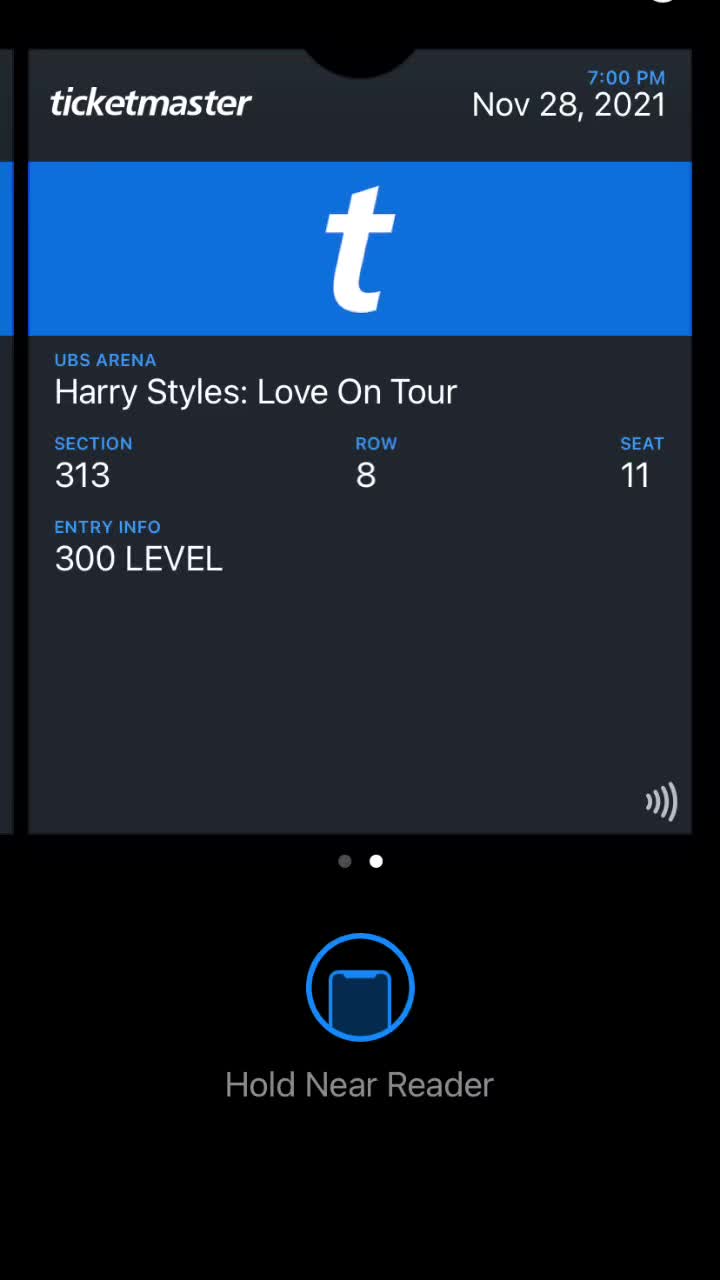Tap the first page indicator dot
This screenshot has width=720, height=1280.
coord(345,861)
